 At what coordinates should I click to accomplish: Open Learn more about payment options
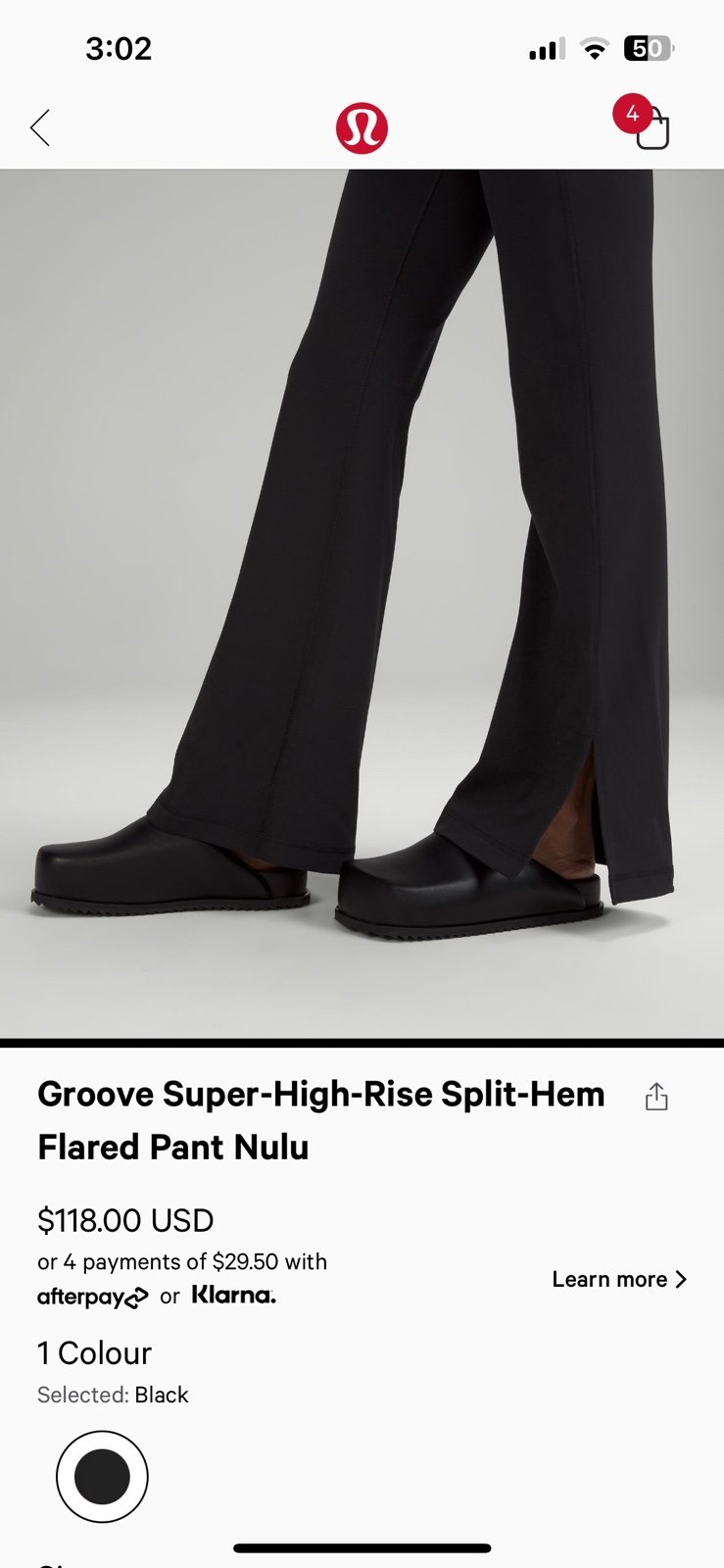[619, 1279]
